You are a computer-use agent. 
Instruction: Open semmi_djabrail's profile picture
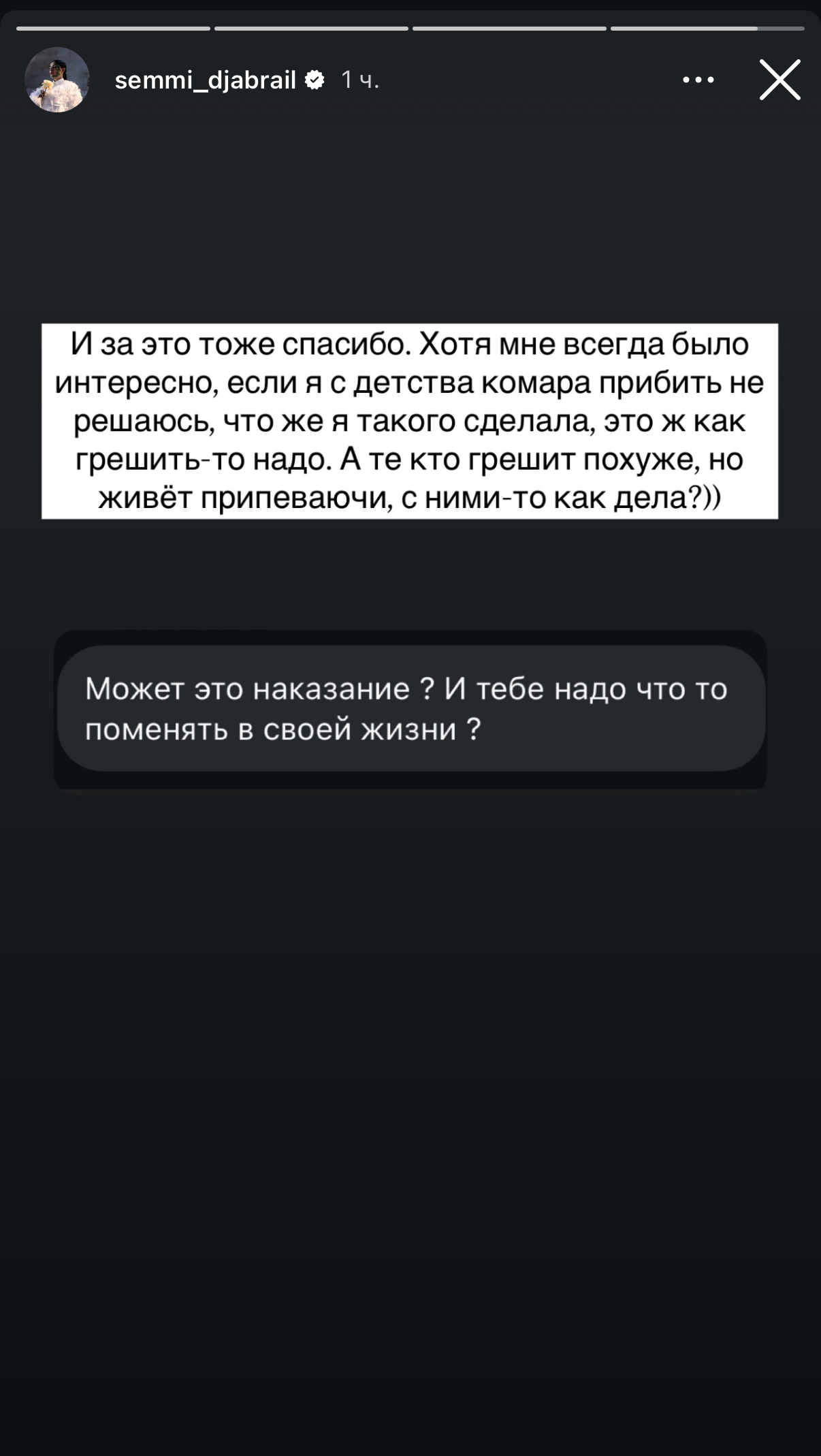[57, 80]
